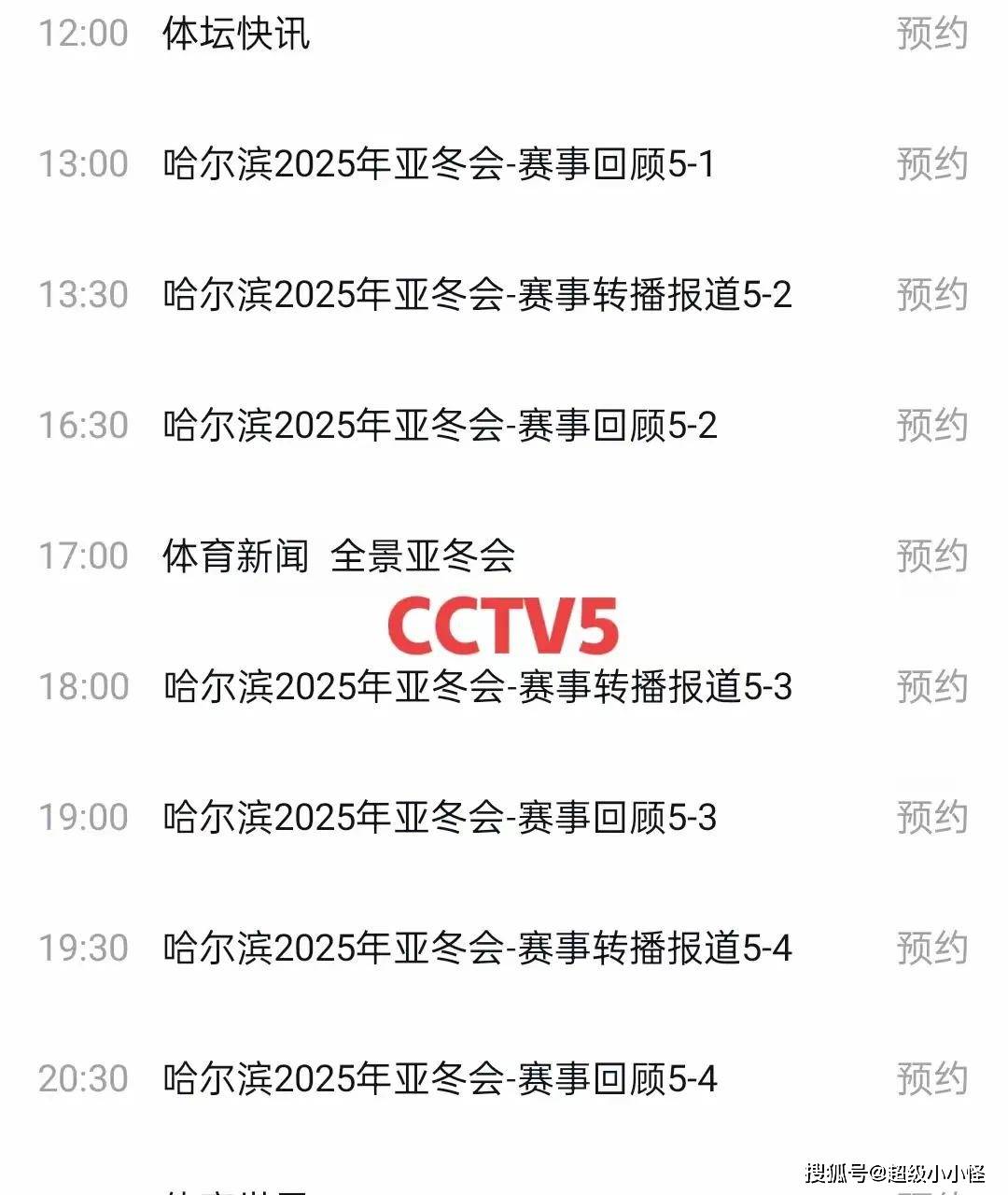Reserve 17:00 体育新闻 全景亚冬会

[931, 556]
